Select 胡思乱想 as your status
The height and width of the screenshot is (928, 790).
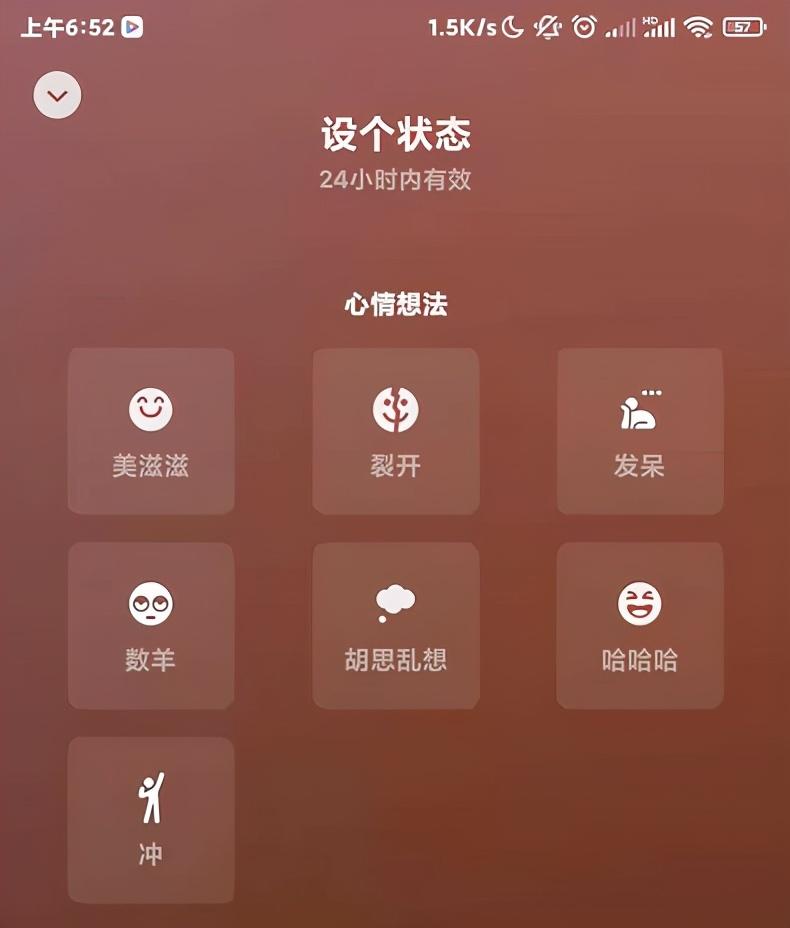point(395,626)
